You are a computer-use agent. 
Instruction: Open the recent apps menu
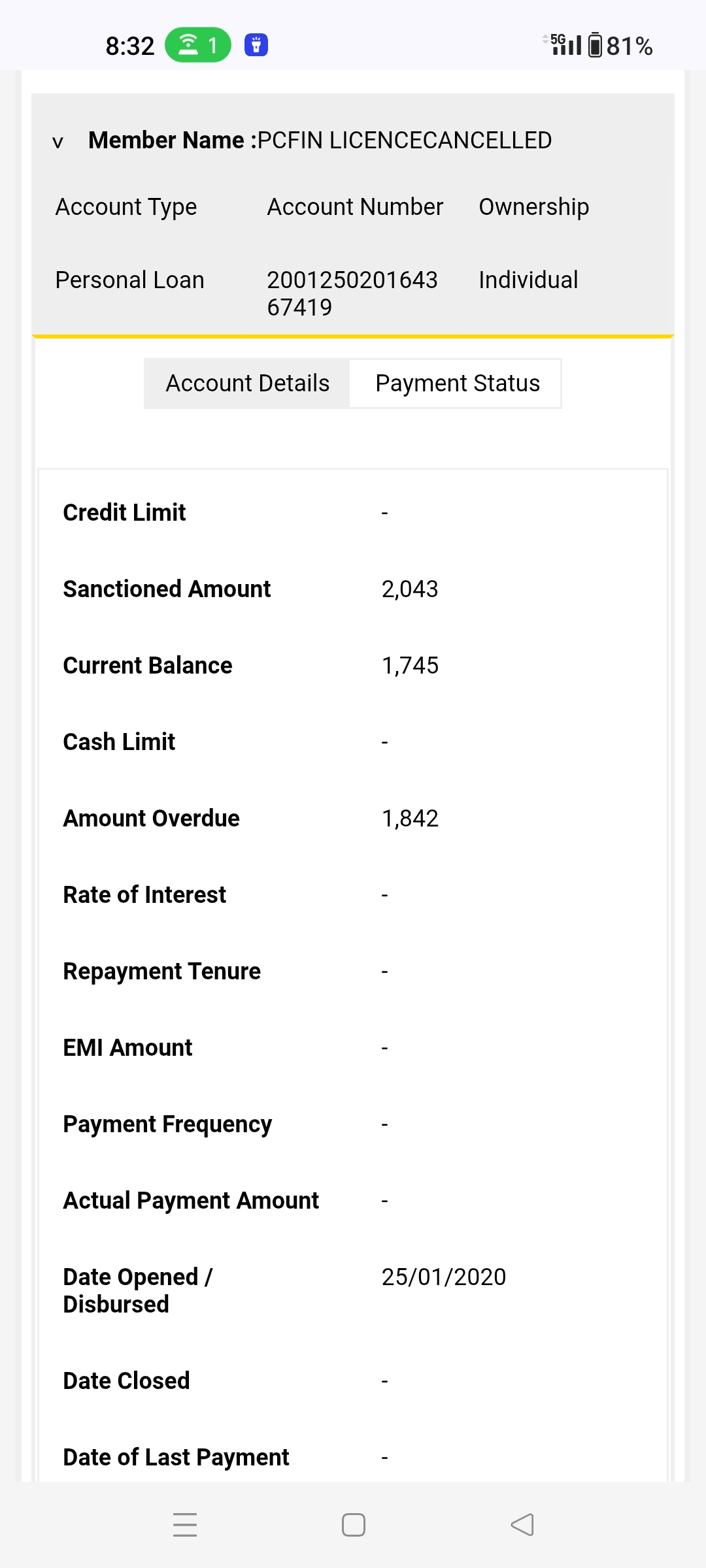[x=185, y=1525]
